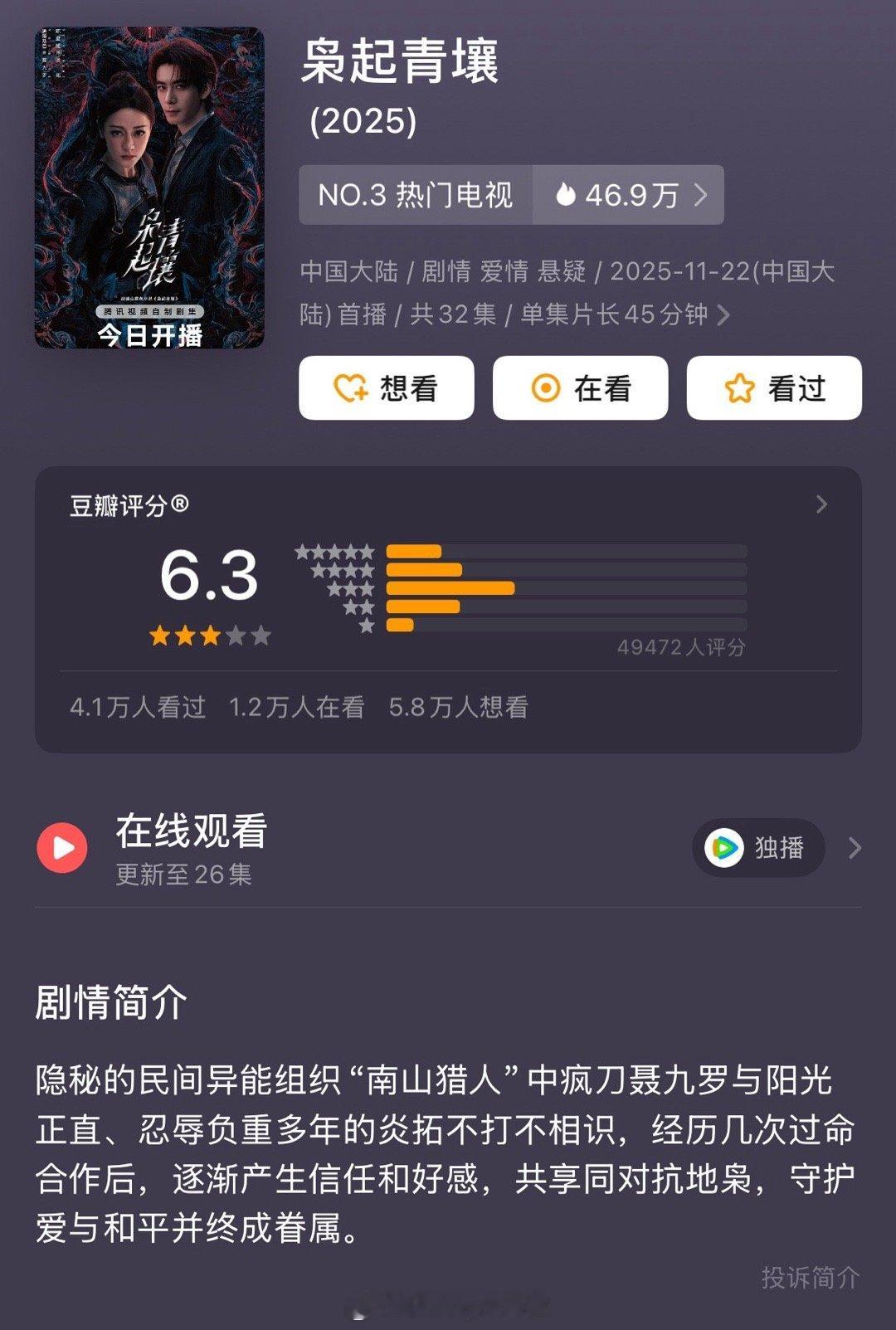Open full Douban rating details via chevron
This screenshot has width=896, height=1330.
(x=820, y=503)
